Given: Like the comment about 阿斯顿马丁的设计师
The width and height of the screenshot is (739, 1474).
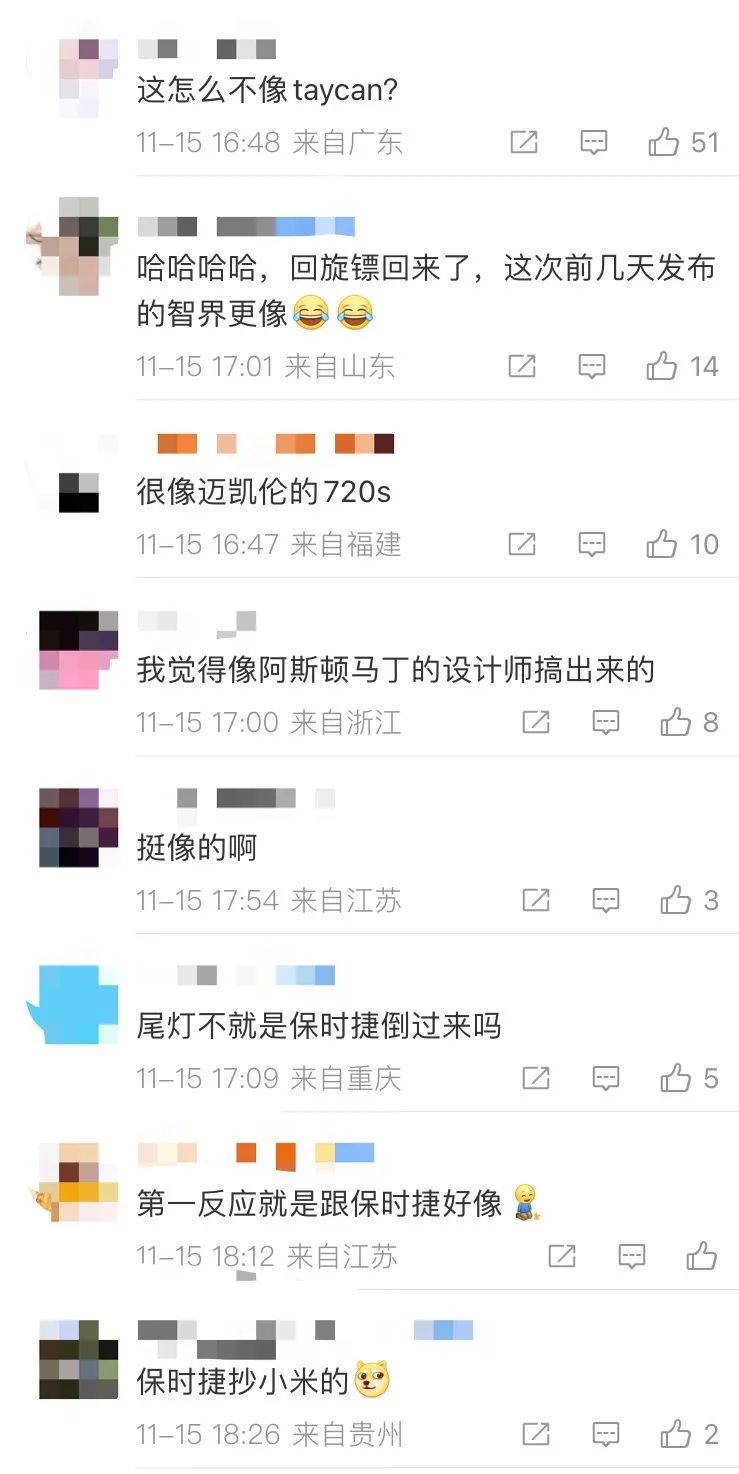Looking at the screenshot, I should 676,722.
